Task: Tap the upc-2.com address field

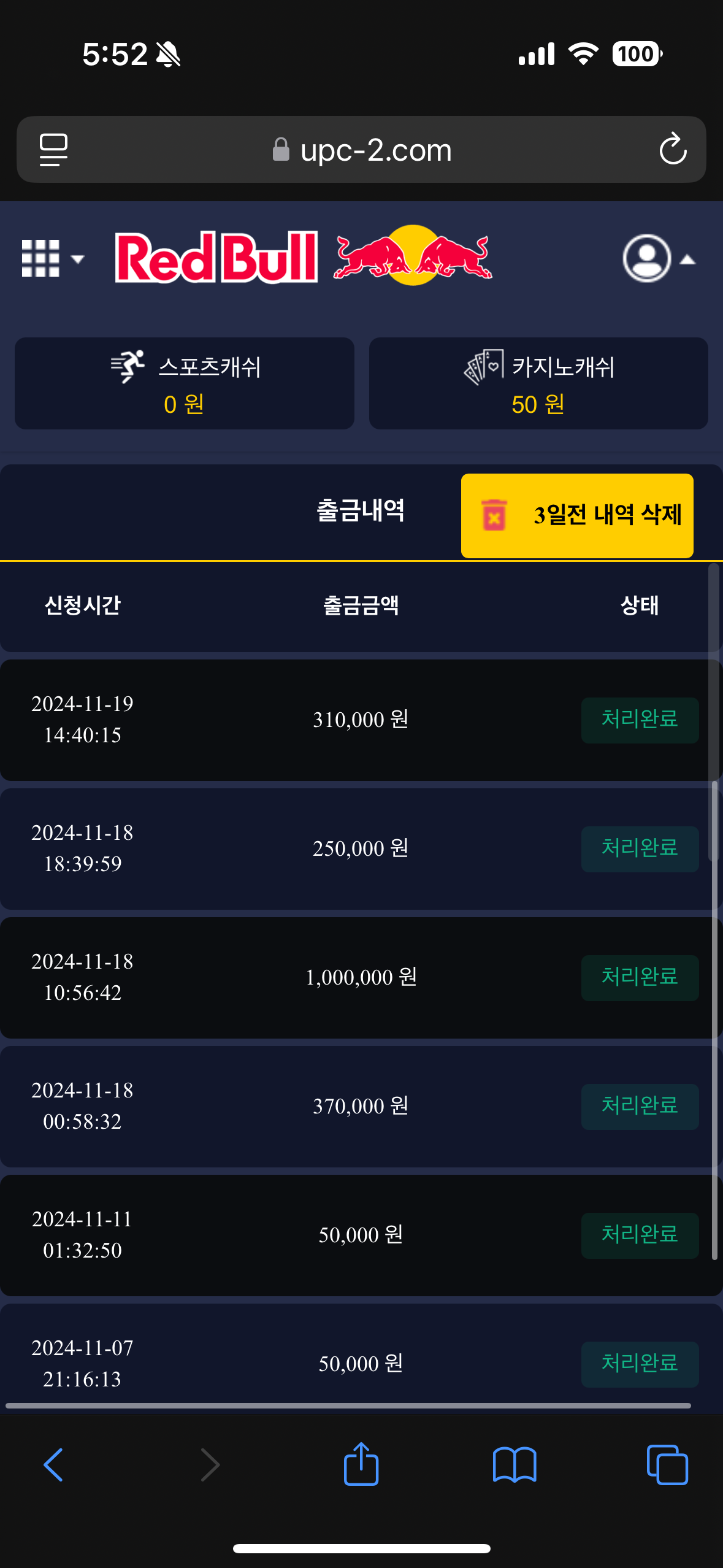Action: point(362,150)
